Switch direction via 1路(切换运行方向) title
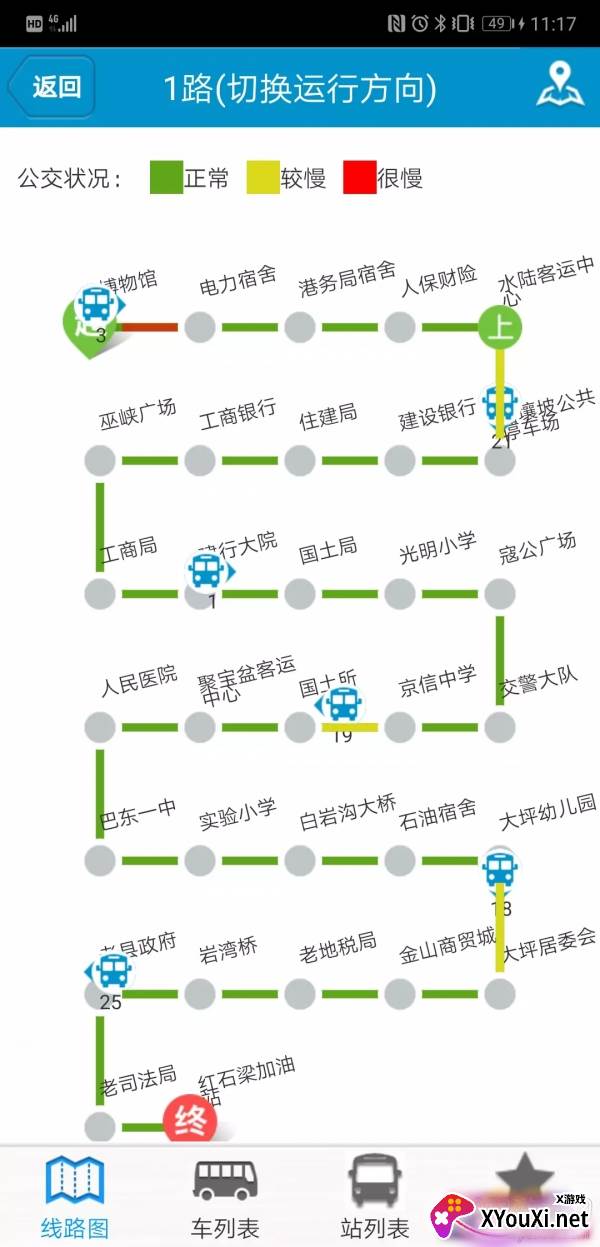The width and height of the screenshot is (600, 1247). click(300, 88)
